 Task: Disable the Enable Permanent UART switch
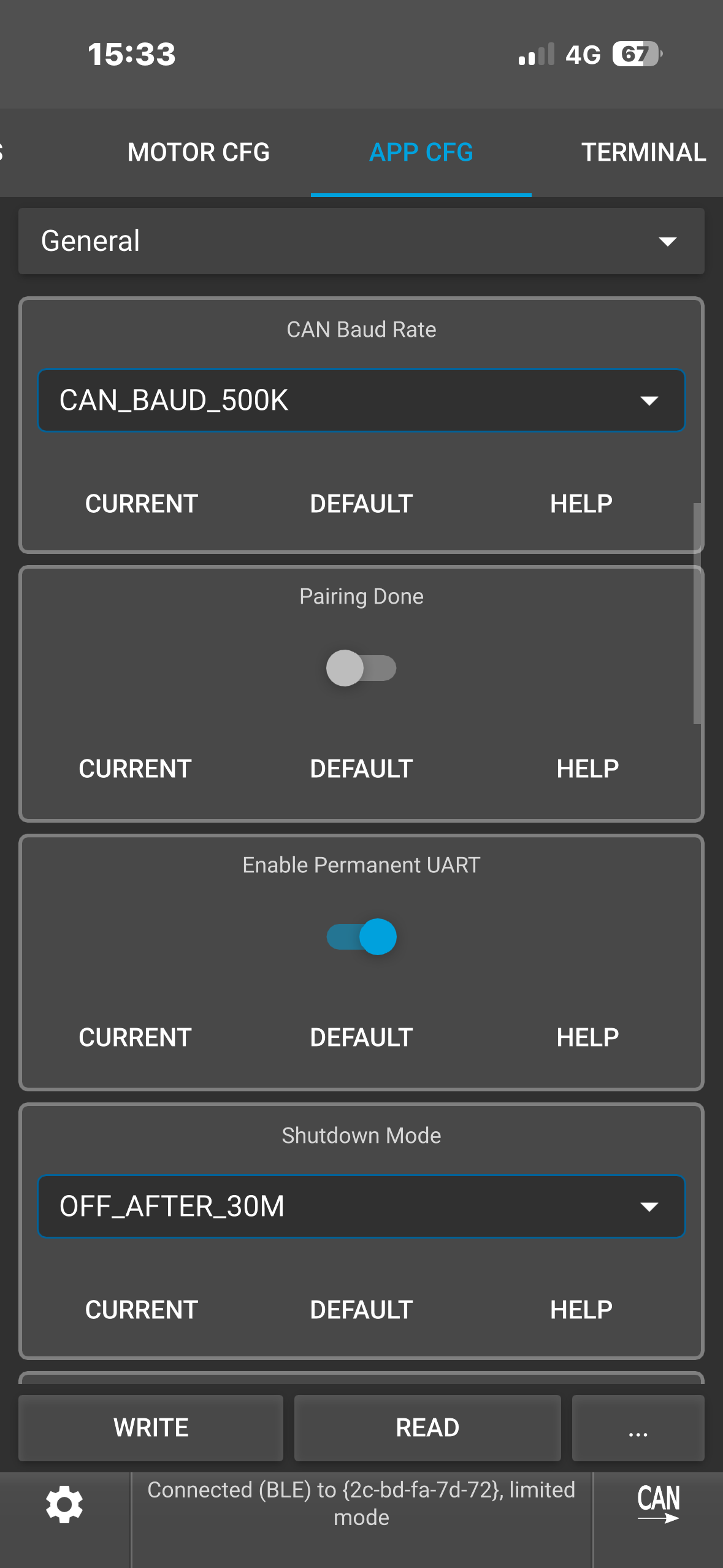(x=361, y=937)
